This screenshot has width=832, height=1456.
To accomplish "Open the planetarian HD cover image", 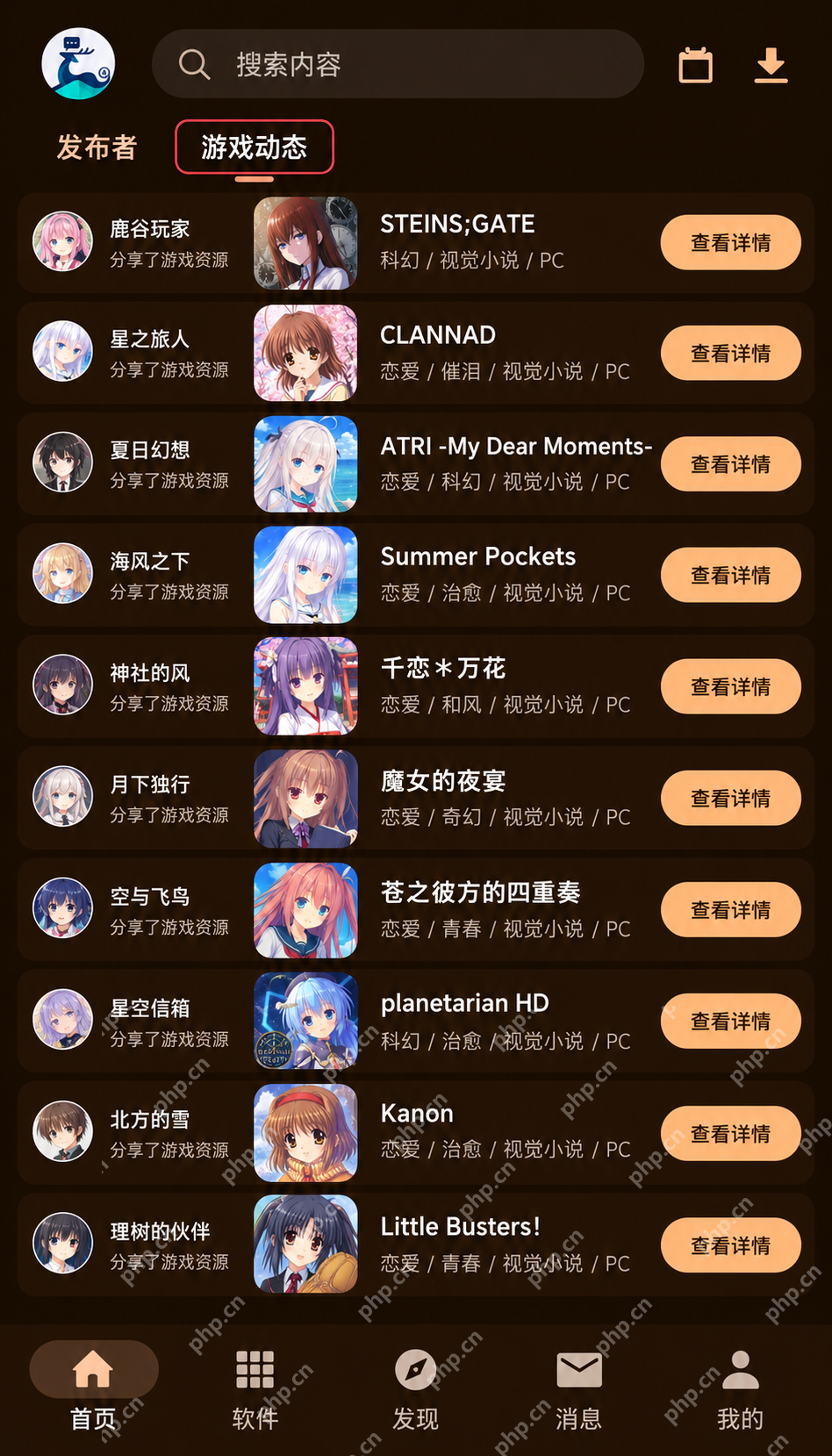I will [x=305, y=1021].
